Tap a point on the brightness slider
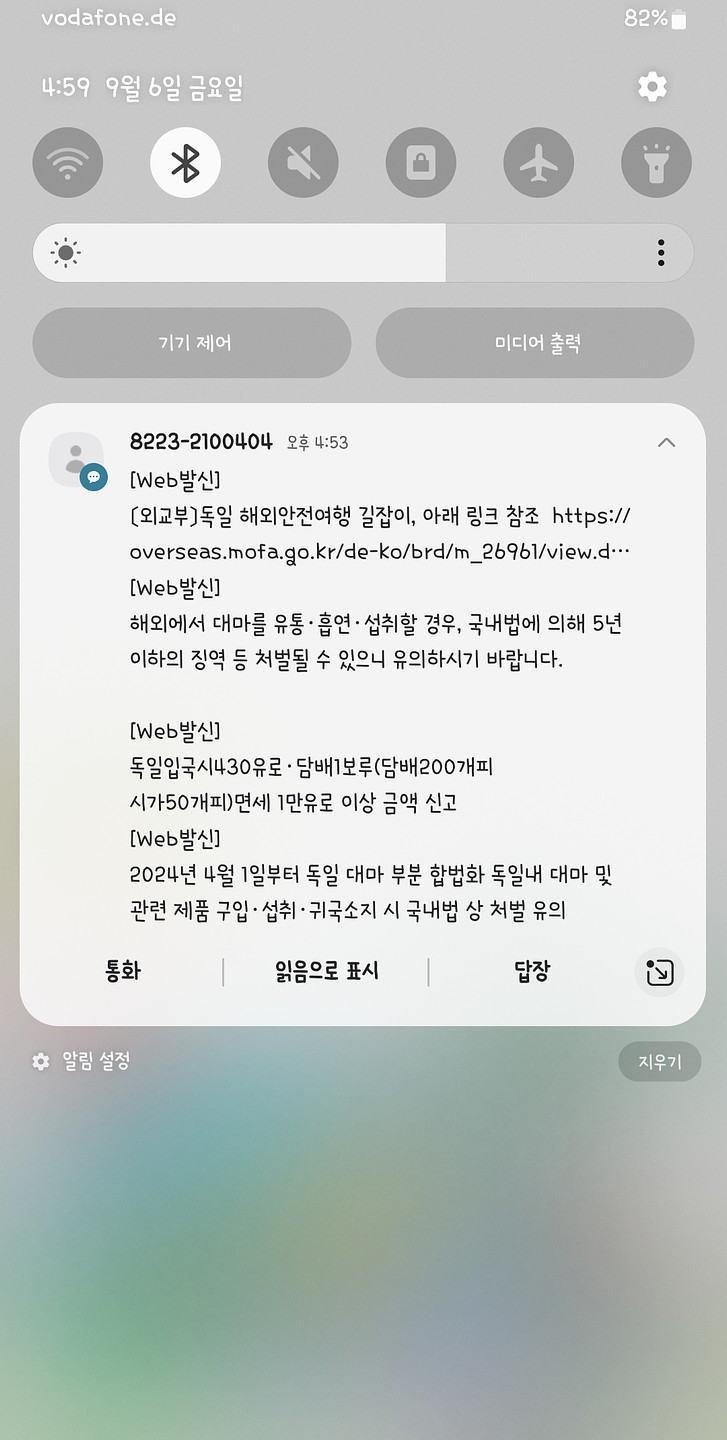This screenshot has width=727, height=1440. [300, 253]
